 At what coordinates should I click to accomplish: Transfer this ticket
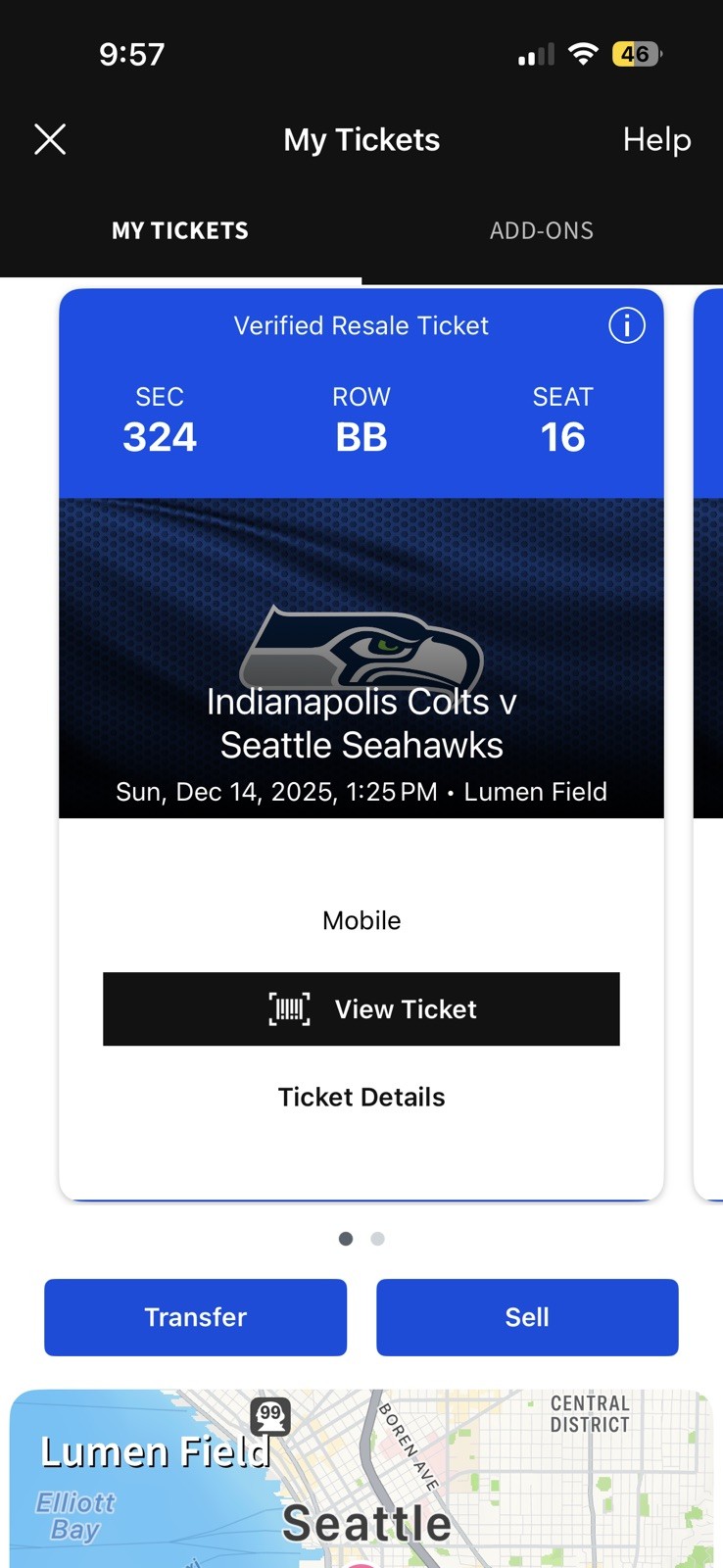tap(195, 1317)
